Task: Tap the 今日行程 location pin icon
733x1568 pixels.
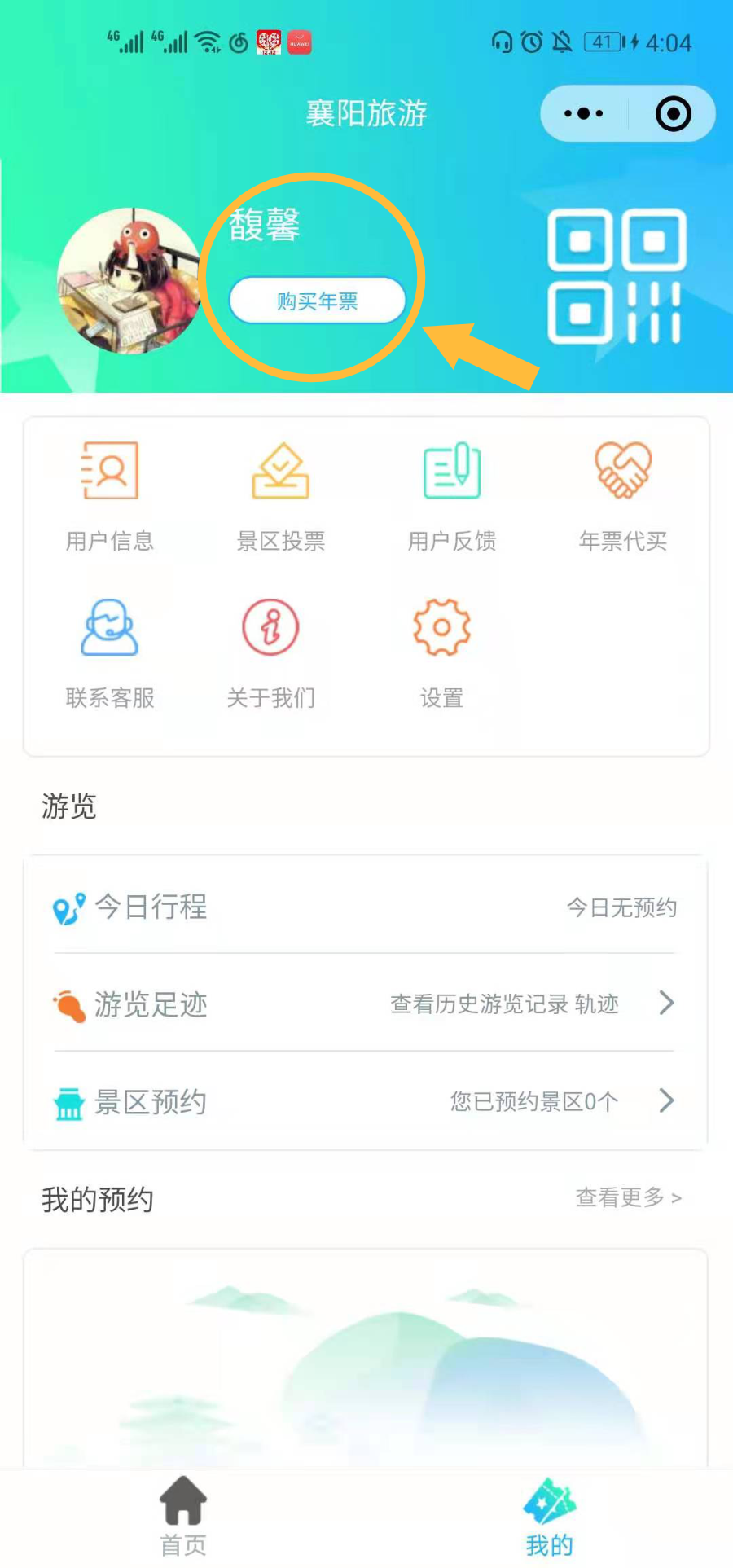Action: pos(69,908)
